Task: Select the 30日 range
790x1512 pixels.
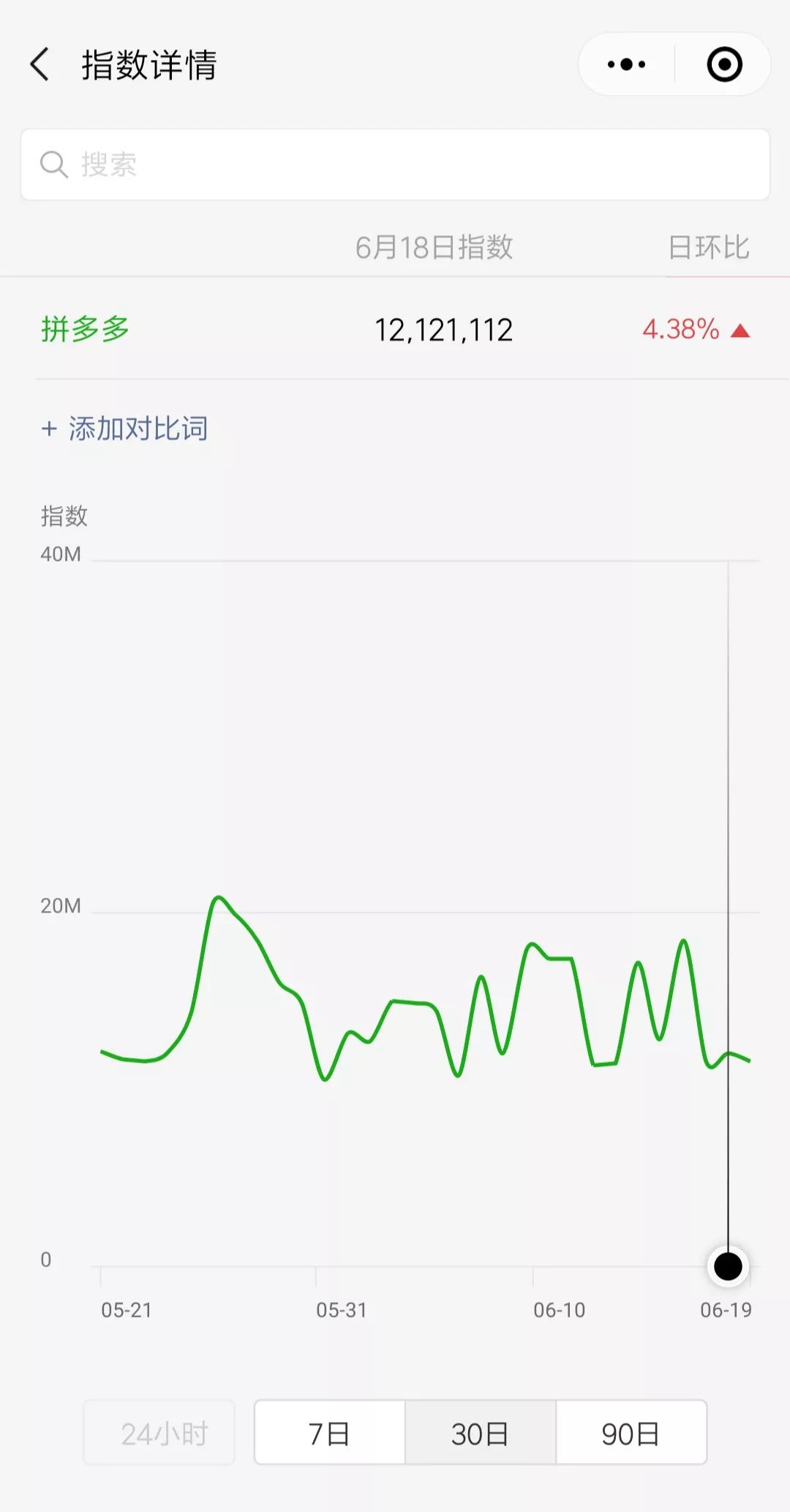Action: (x=481, y=1432)
